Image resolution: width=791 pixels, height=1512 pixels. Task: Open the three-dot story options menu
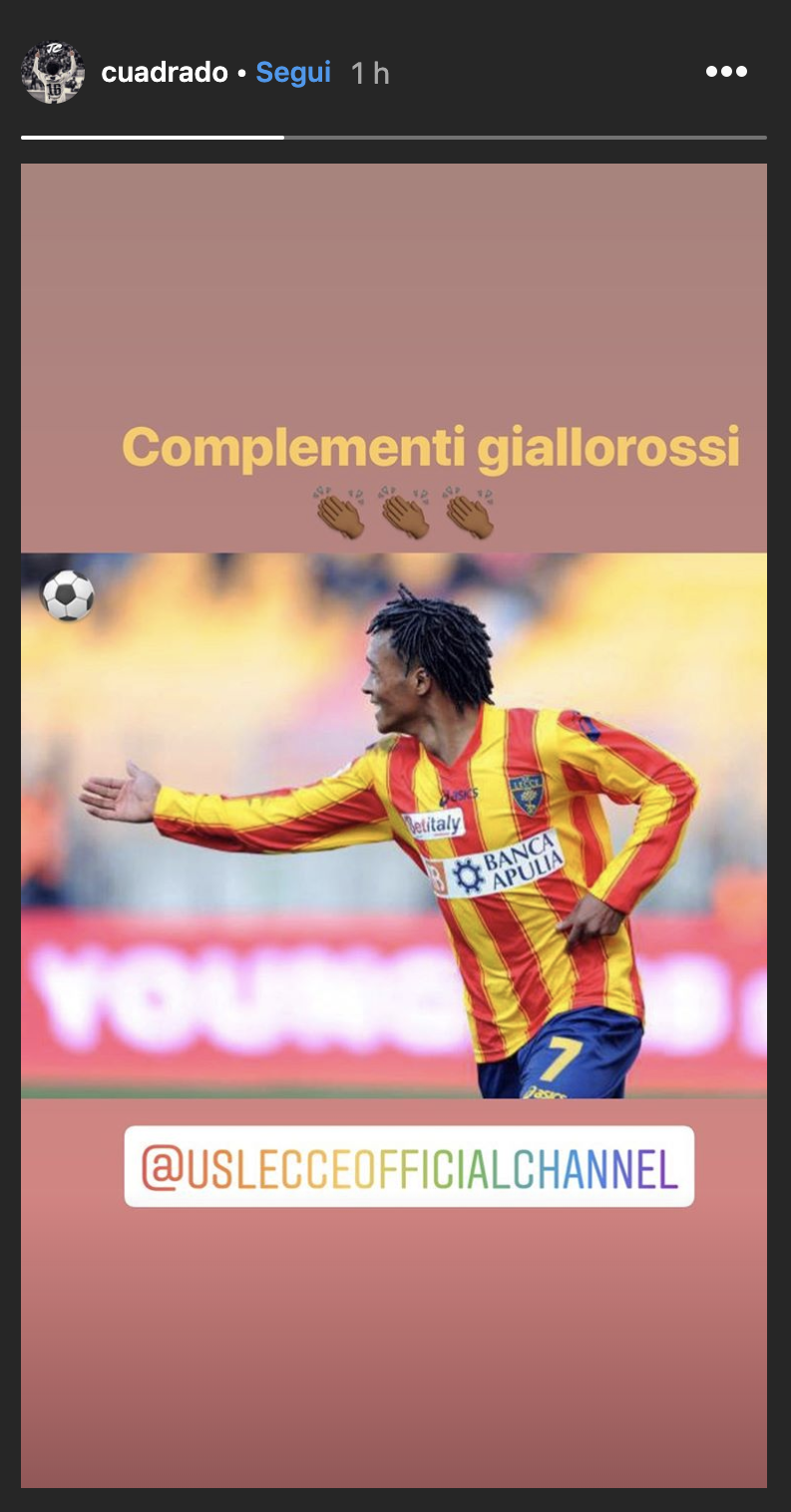tap(725, 72)
